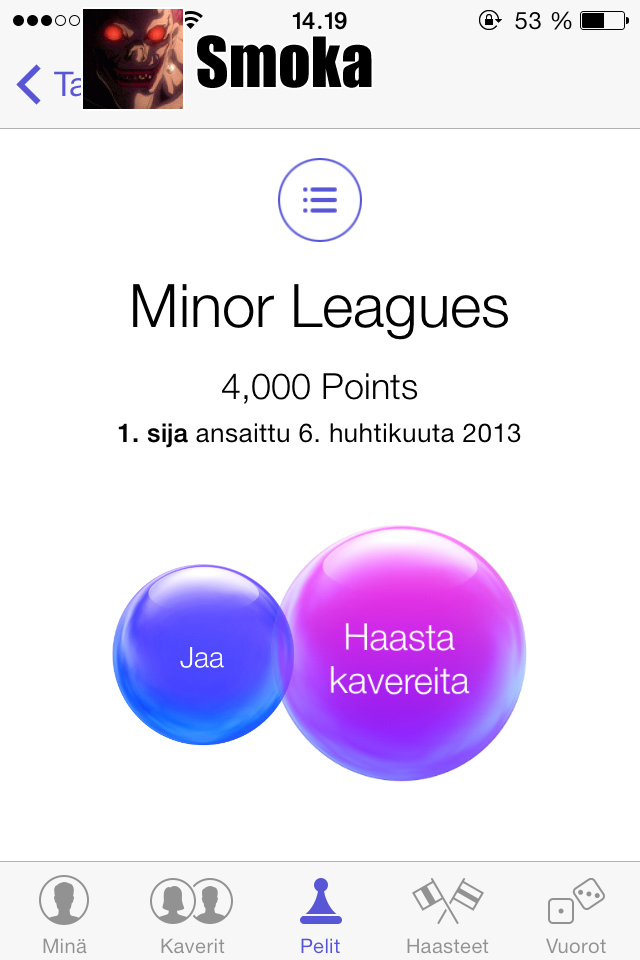Image resolution: width=640 pixels, height=960 pixels.
Task: Open the leaderboard list icon
Action: [x=320, y=200]
